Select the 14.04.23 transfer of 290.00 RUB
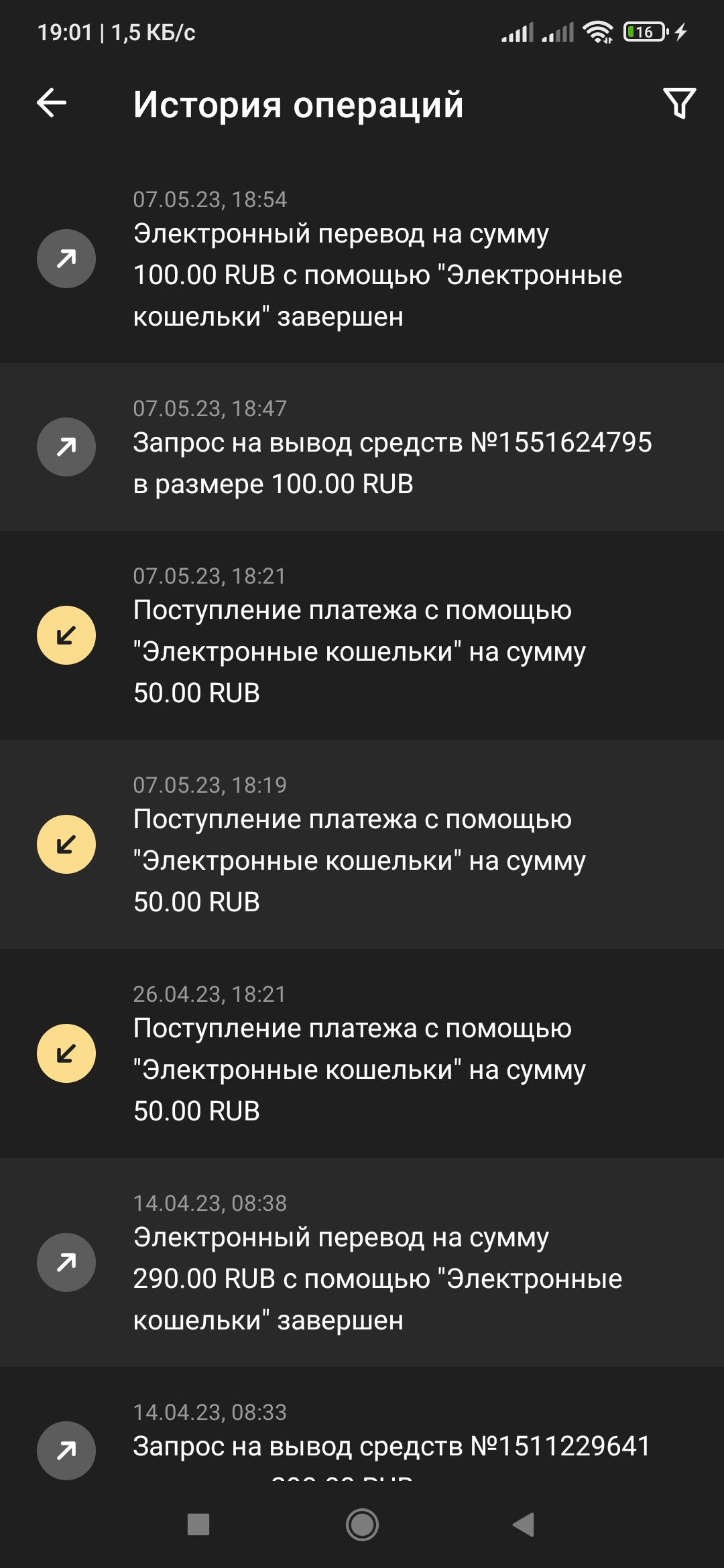Viewport: 724px width, 1568px height. click(x=362, y=1262)
